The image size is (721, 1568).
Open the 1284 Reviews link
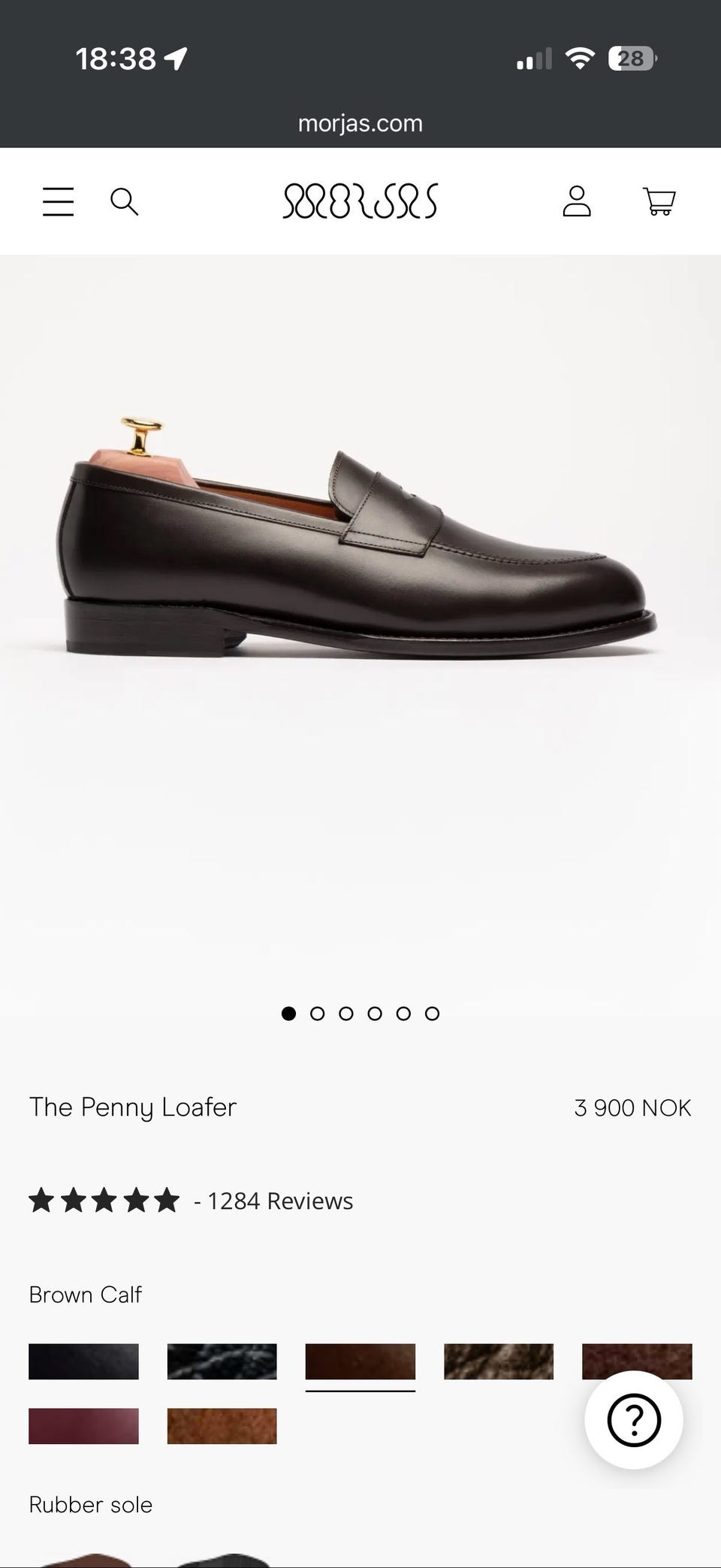279,1201
